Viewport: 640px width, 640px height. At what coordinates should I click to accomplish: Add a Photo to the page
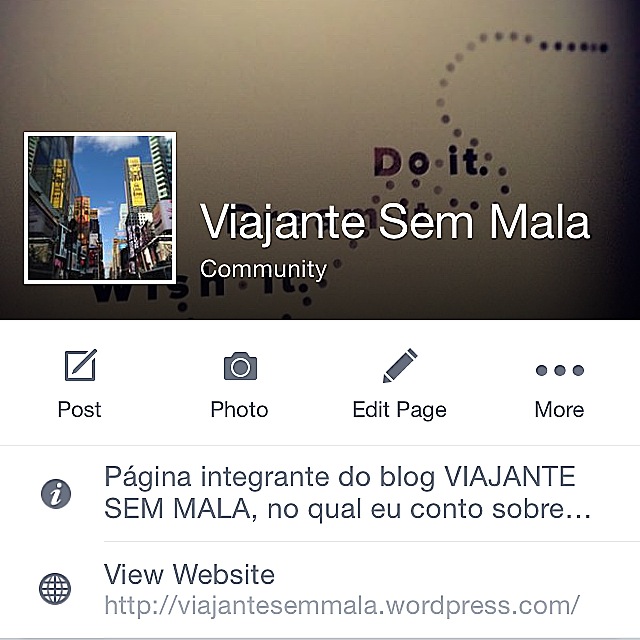pos(239,383)
